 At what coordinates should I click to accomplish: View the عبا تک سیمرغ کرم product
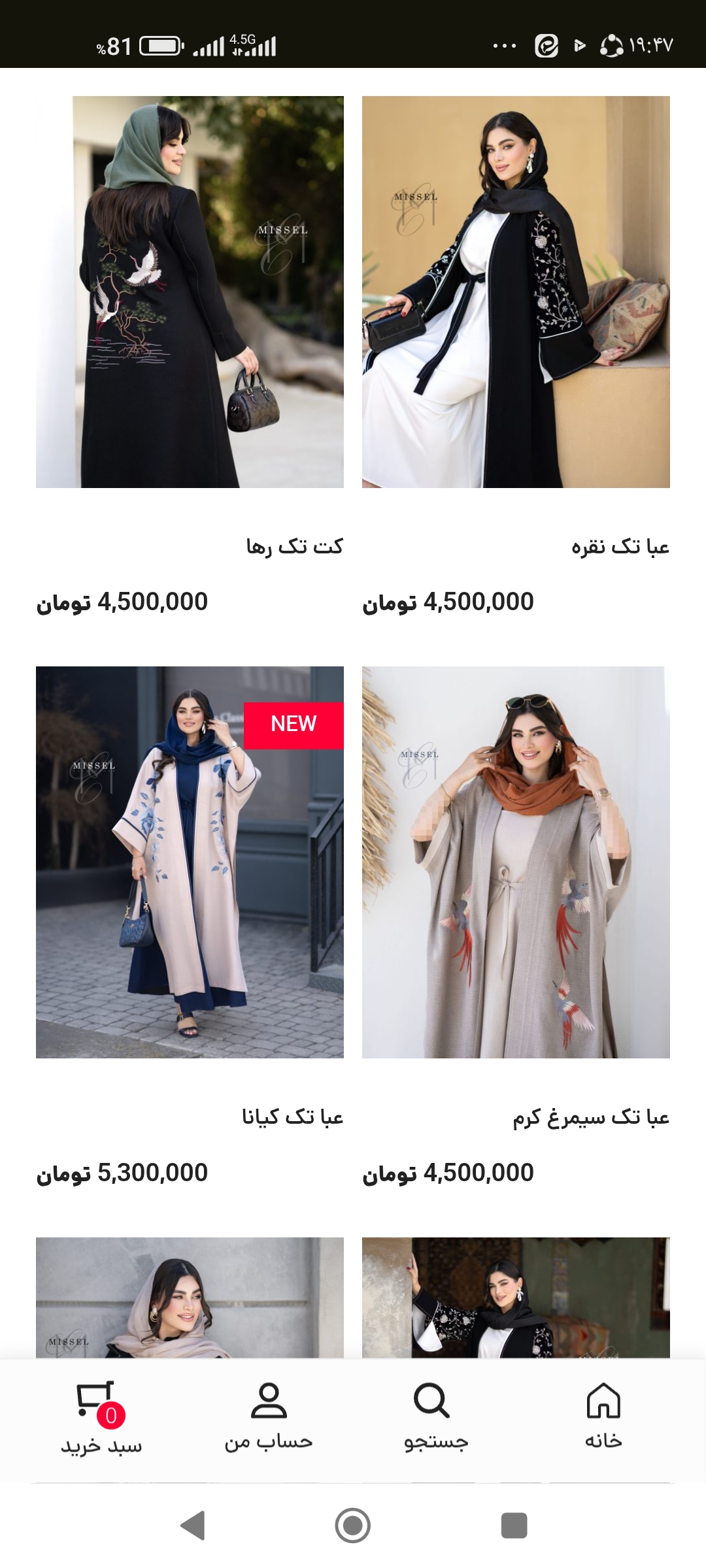pyautogui.click(x=516, y=862)
